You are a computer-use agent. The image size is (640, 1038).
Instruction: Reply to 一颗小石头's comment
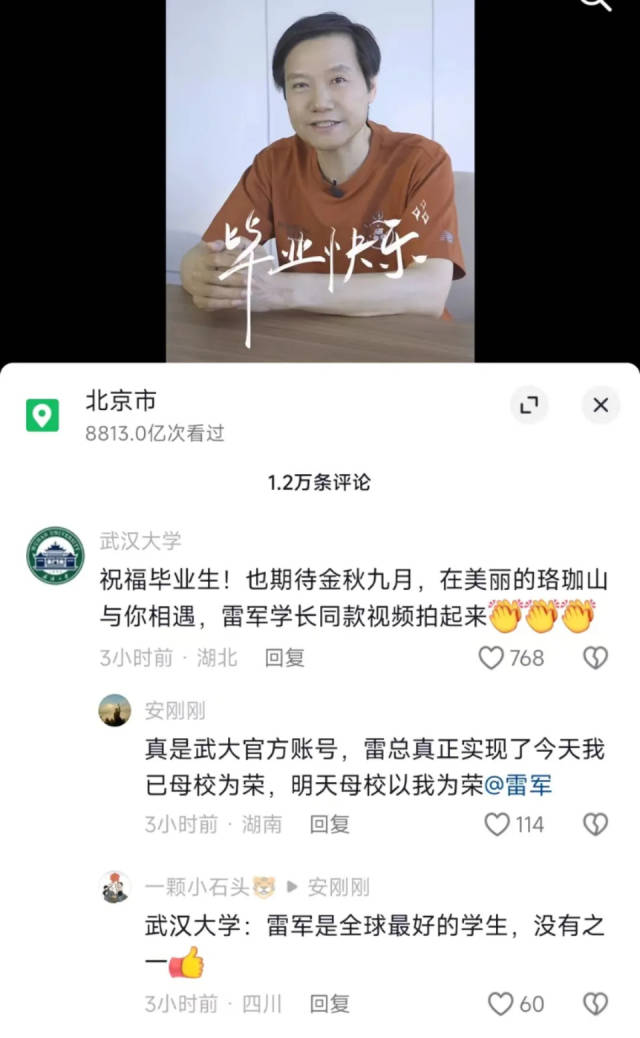(329, 1003)
